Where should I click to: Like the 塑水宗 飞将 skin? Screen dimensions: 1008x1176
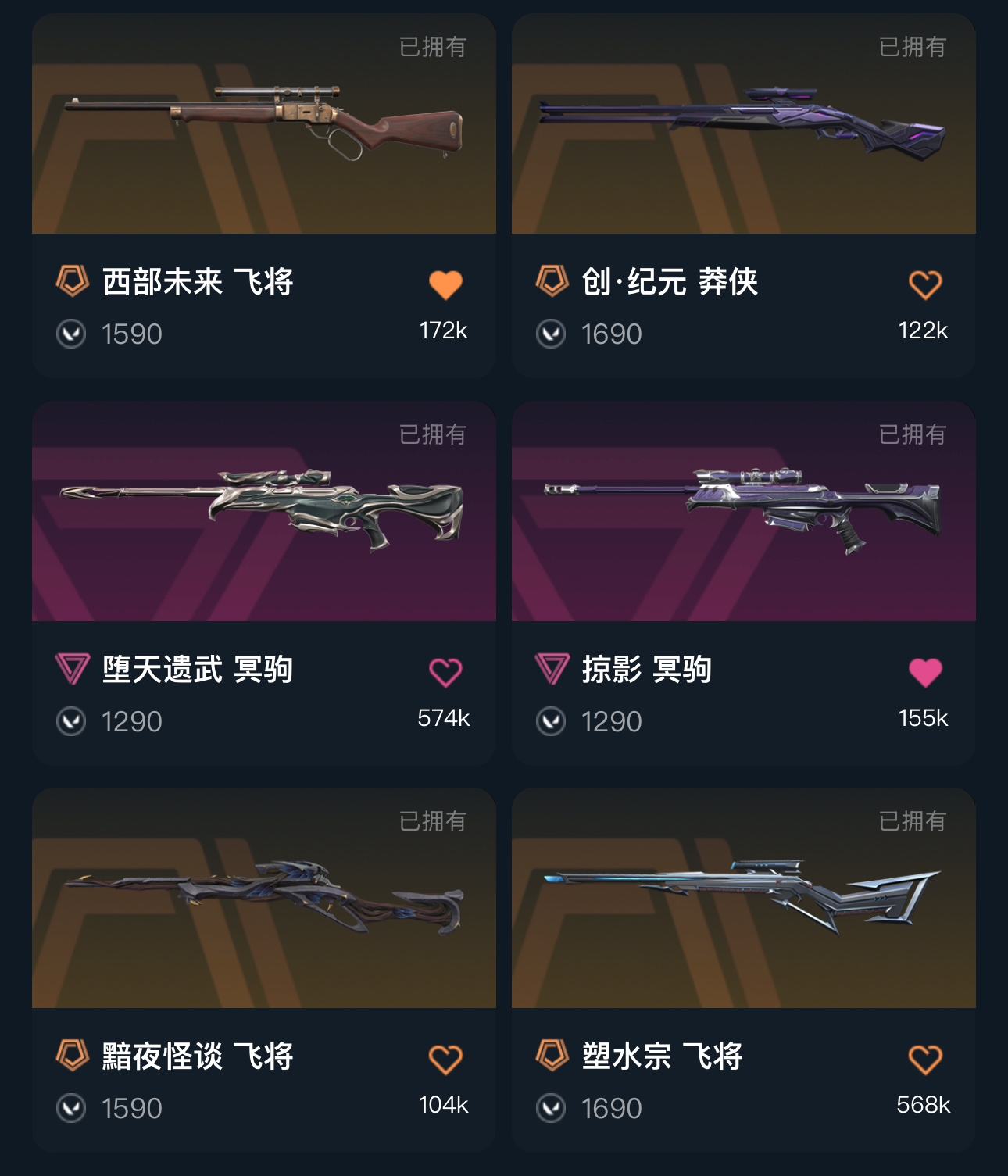coord(925,1060)
